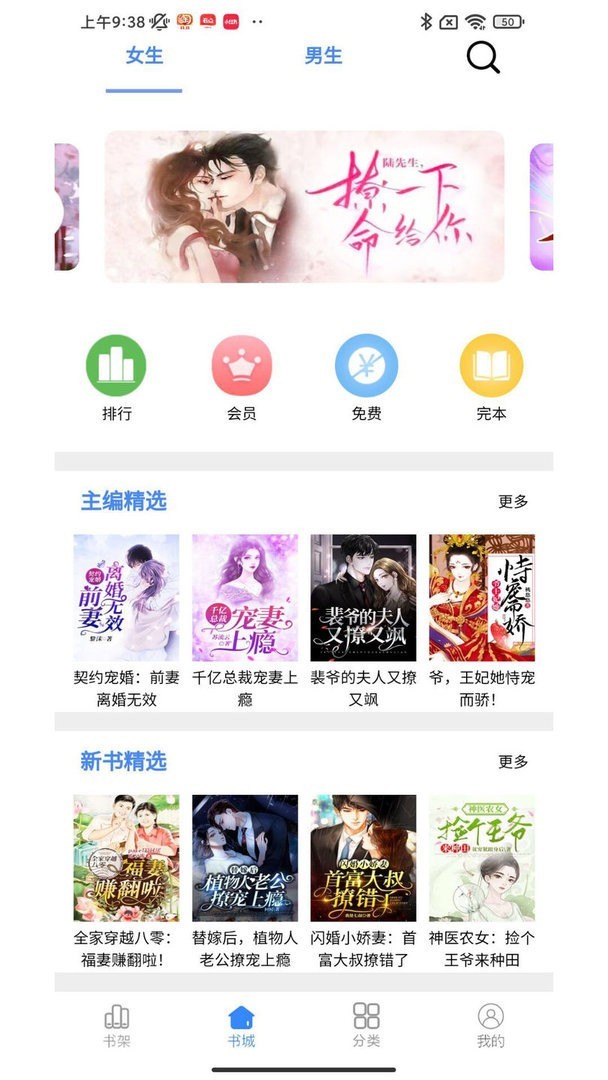The width and height of the screenshot is (608, 1080).
Task: View 更多 for 新书精选
Action: pos(513,762)
